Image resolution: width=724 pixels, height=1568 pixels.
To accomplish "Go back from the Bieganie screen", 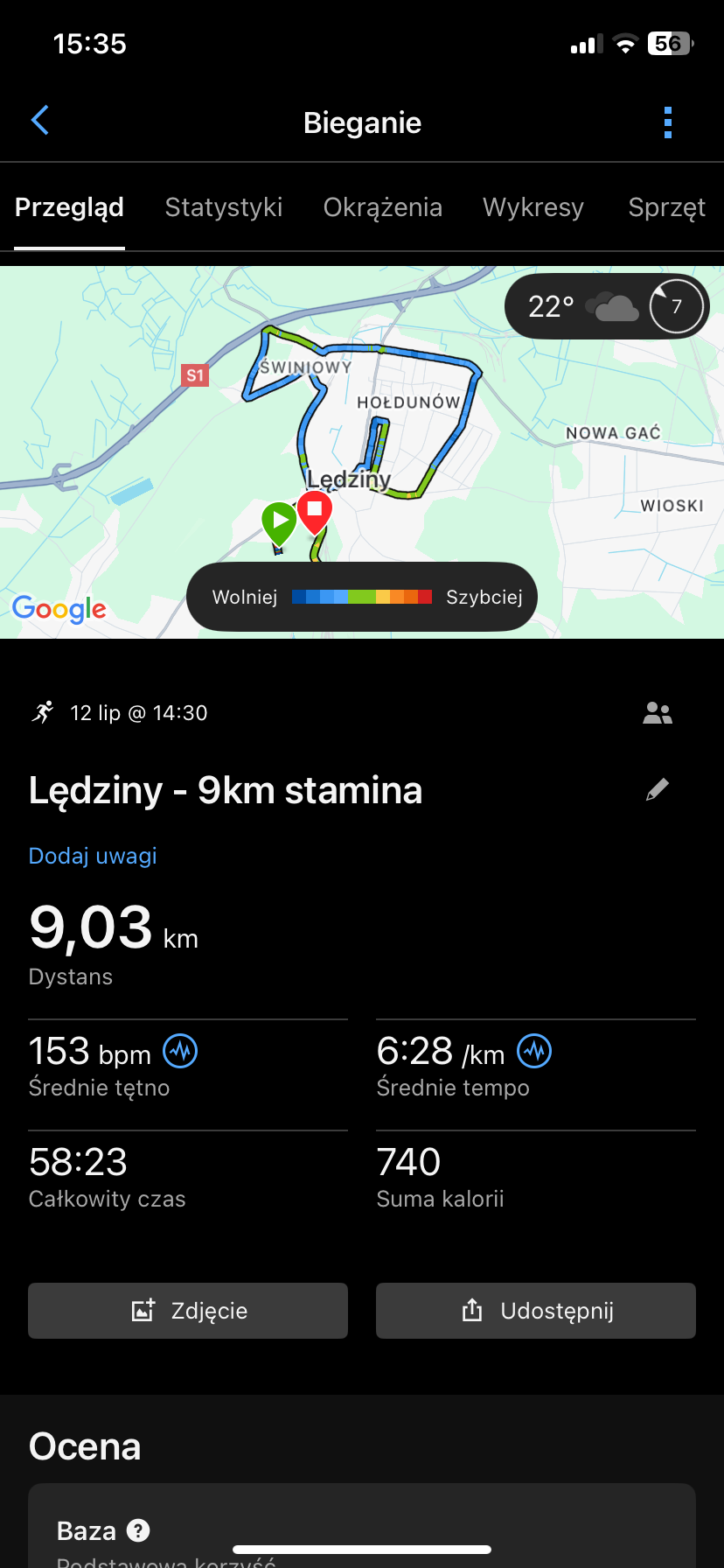I will pyautogui.click(x=40, y=121).
